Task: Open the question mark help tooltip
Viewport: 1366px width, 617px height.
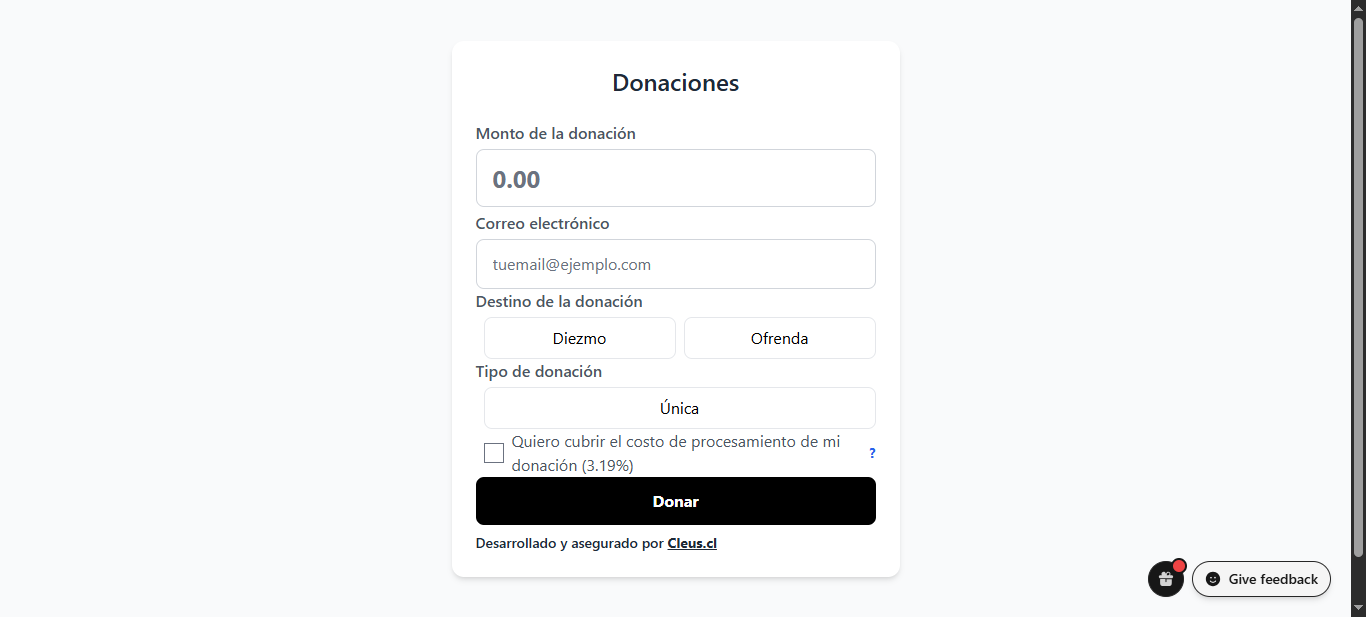Action: click(872, 453)
